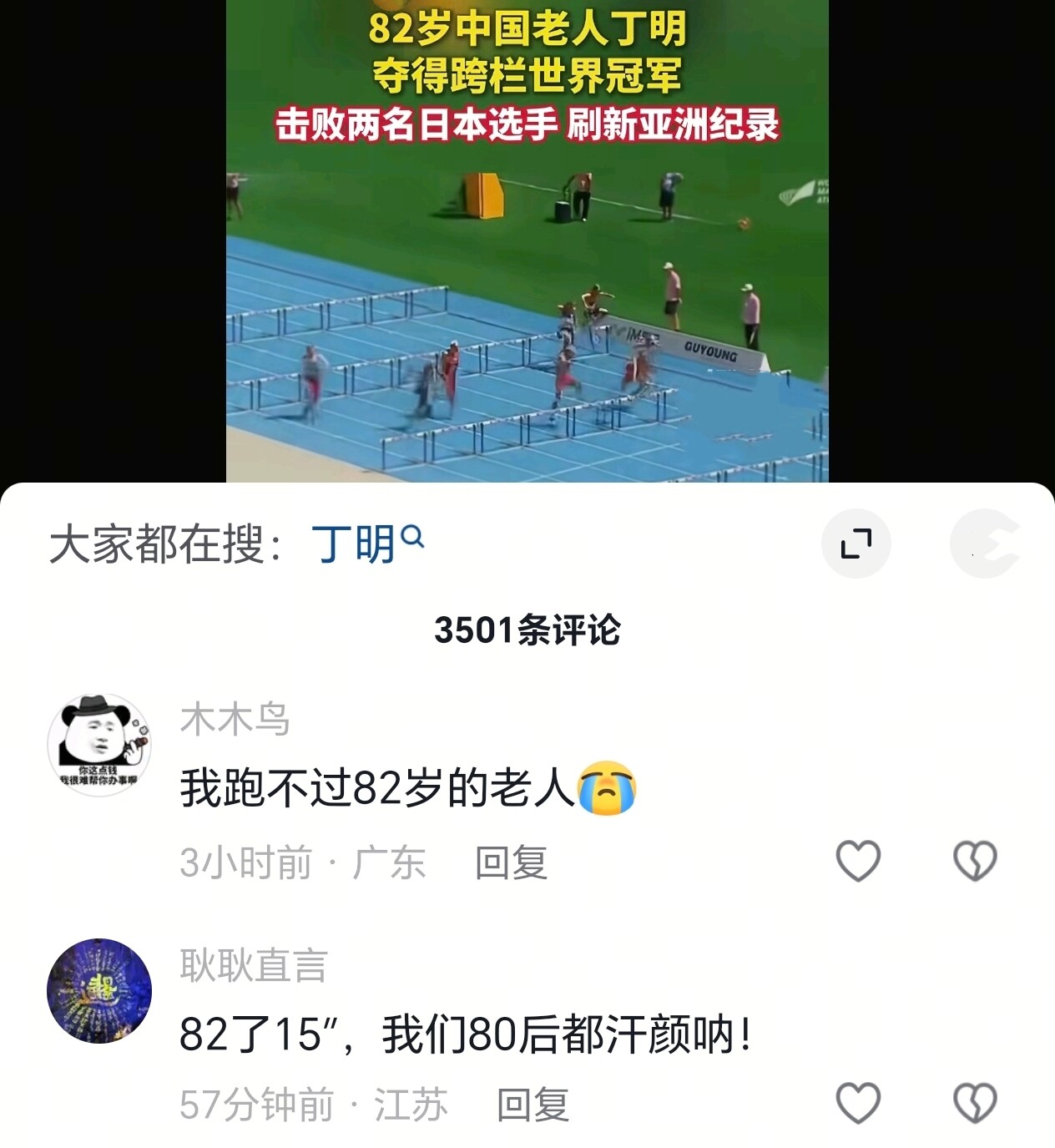This screenshot has width=1055, height=1148.
Task: Reply to 耿耿直言's comment
Action: tap(533, 1105)
